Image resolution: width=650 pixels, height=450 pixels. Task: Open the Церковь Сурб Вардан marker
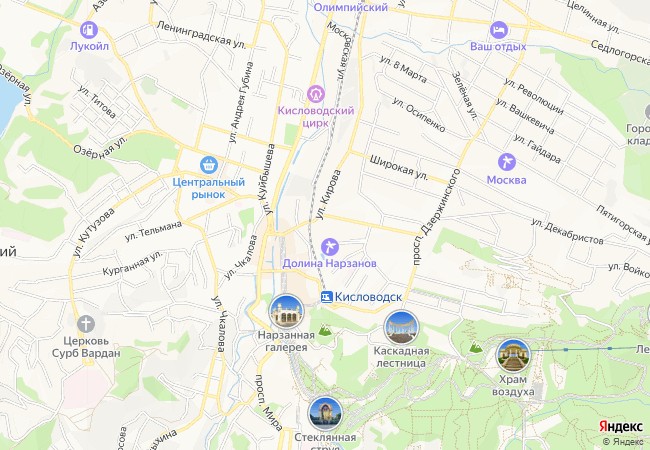pyautogui.click(x=88, y=324)
